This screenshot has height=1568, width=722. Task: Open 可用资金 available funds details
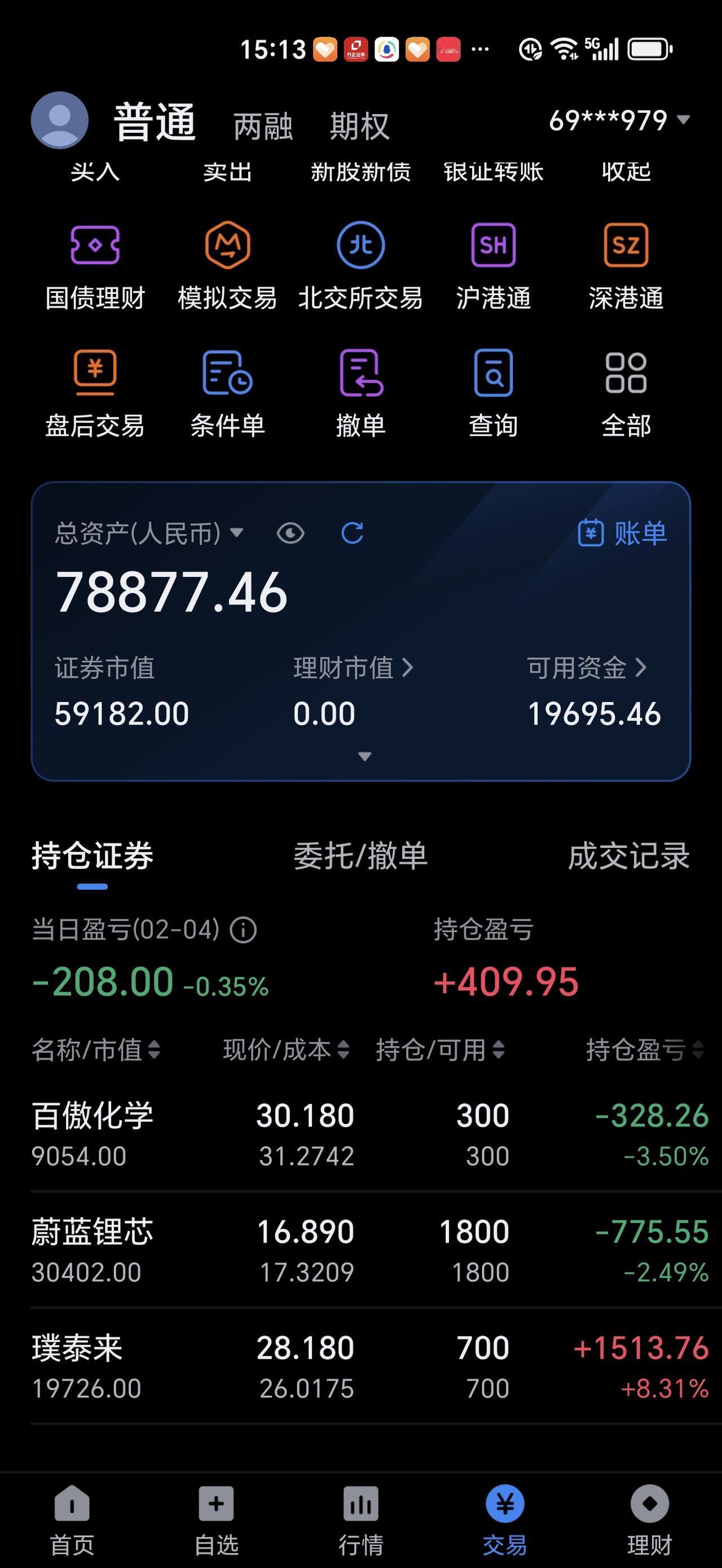585,668
